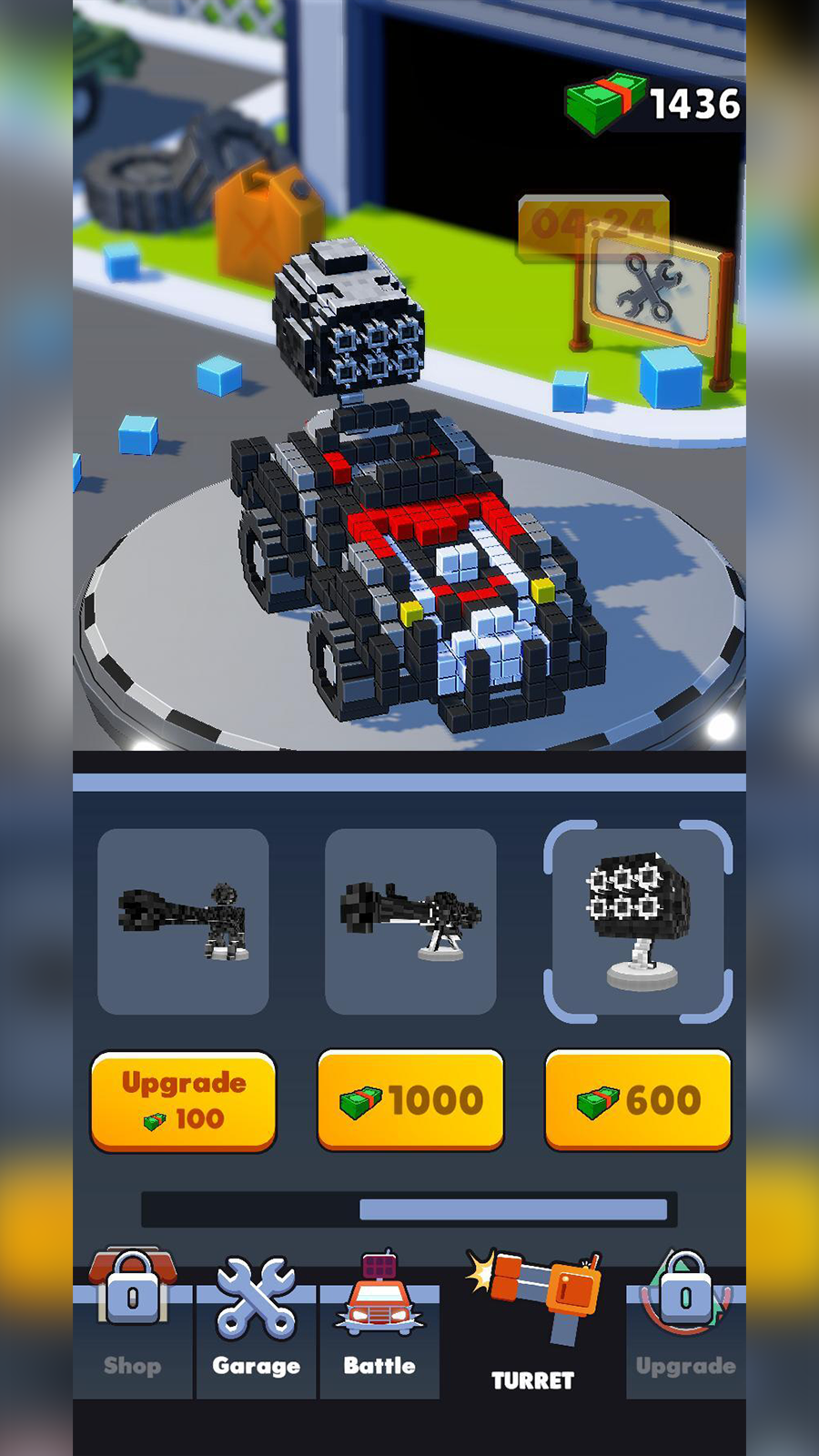Open the locked Shop tab
The height and width of the screenshot is (1456, 819).
point(133,1321)
